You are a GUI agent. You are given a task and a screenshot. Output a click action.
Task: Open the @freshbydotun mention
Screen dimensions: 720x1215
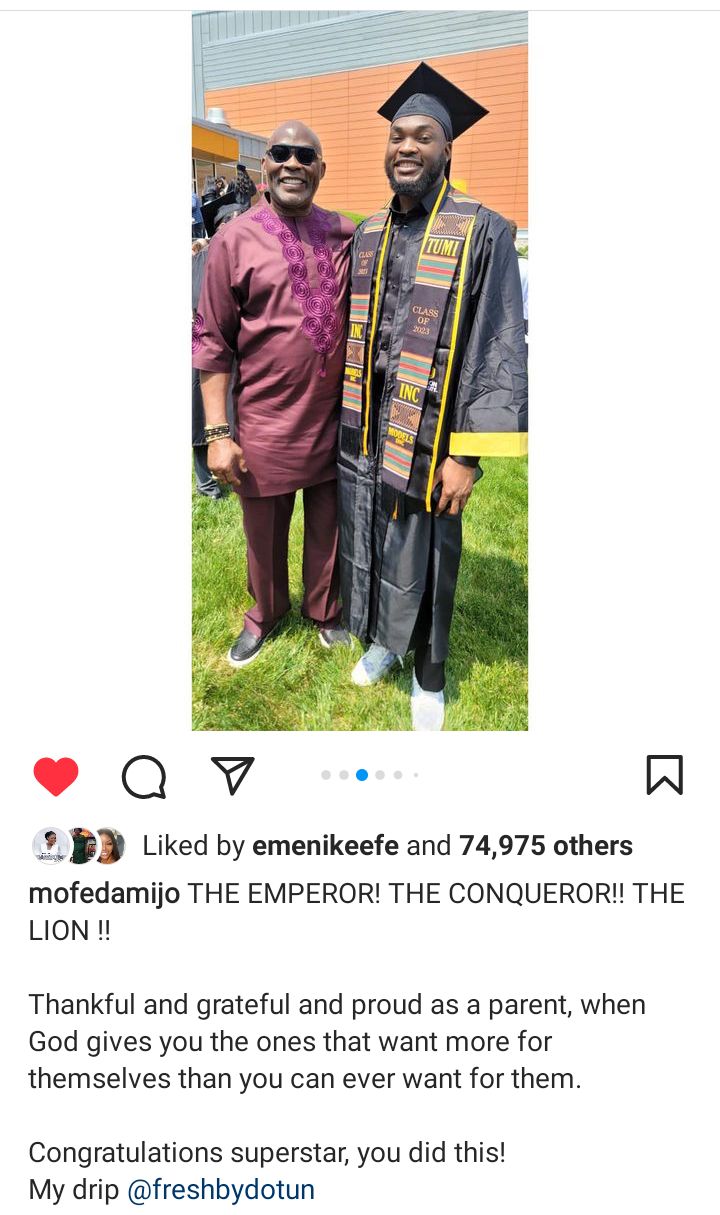pyautogui.click(x=221, y=1190)
